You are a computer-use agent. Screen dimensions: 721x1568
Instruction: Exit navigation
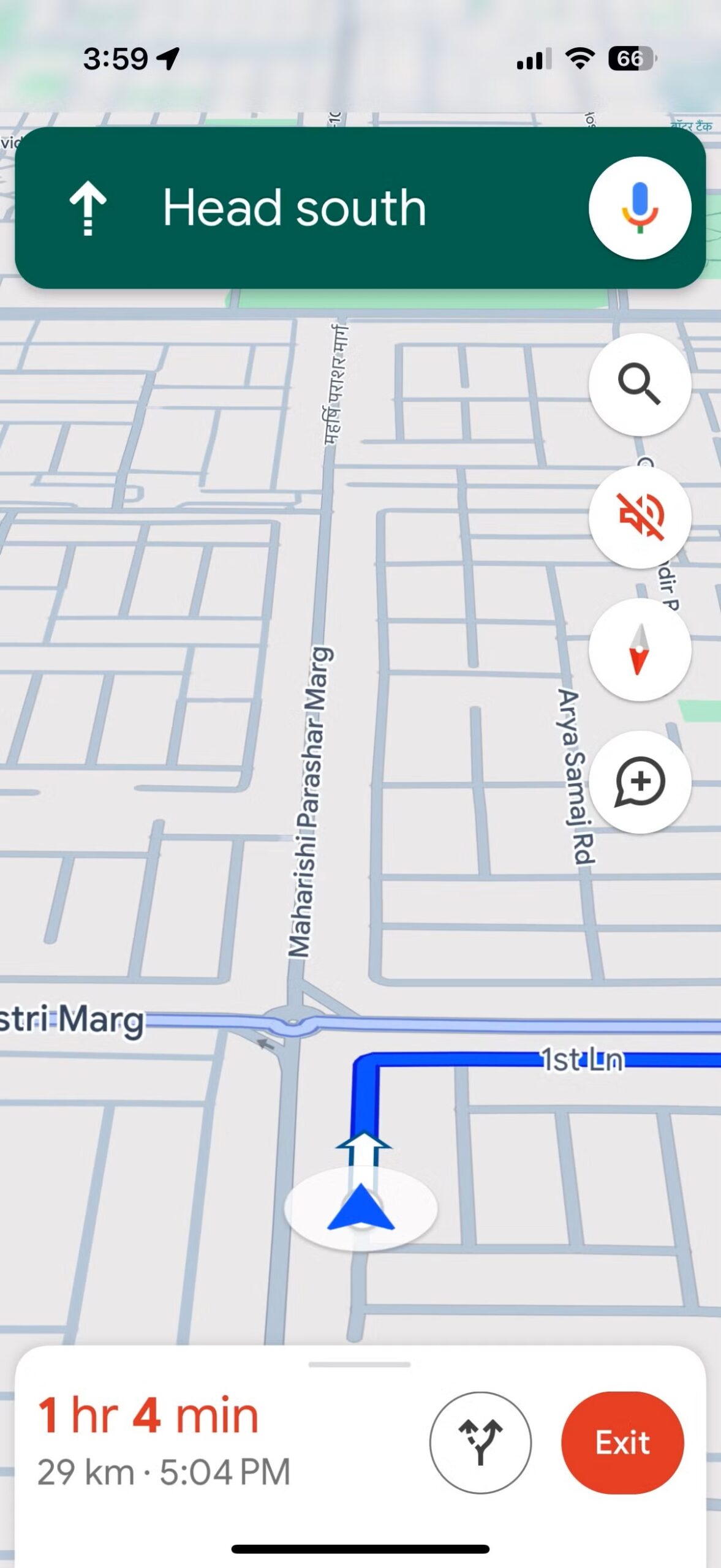(x=622, y=1442)
